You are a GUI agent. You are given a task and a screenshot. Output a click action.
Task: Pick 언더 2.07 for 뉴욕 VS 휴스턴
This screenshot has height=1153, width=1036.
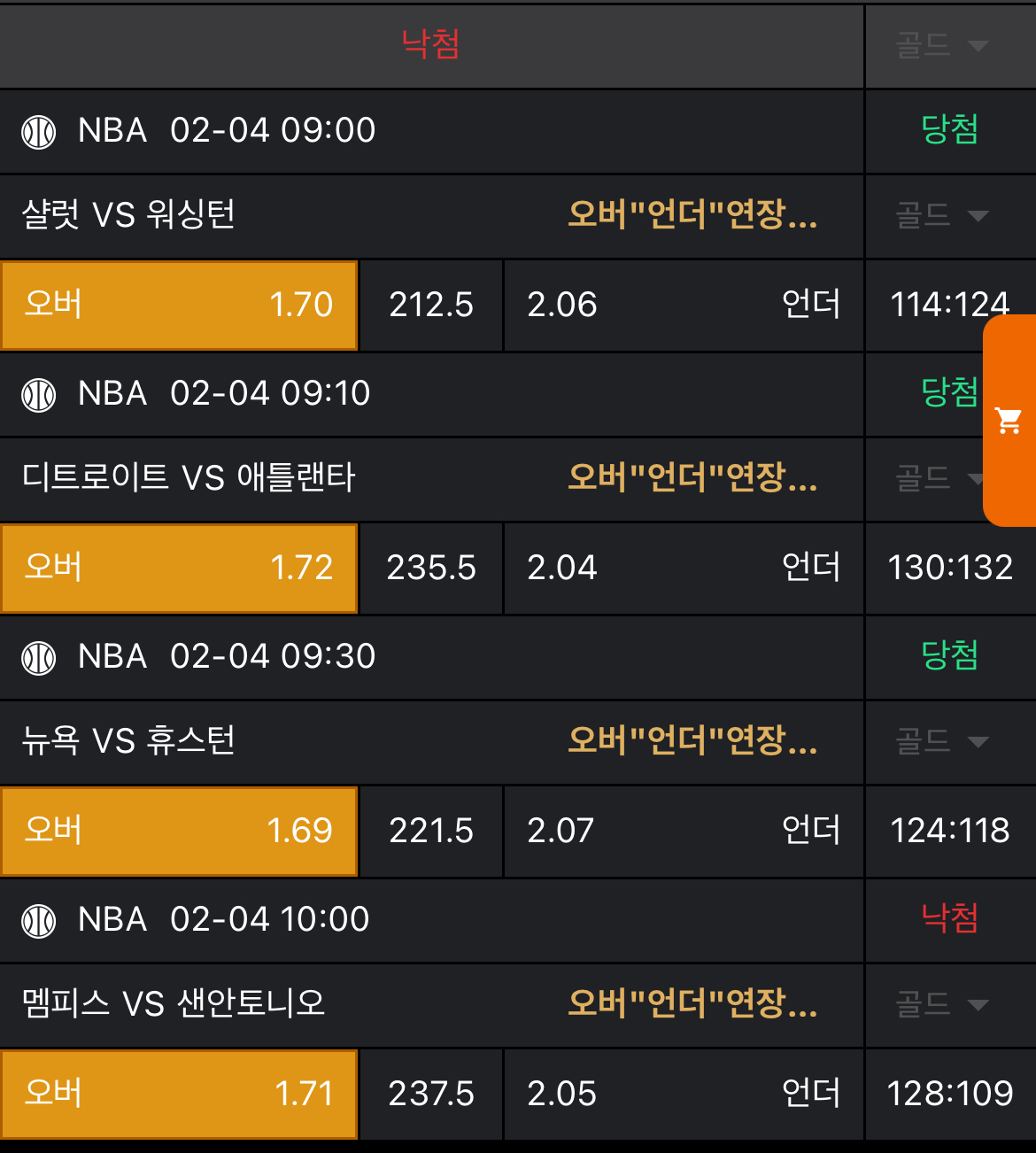pyautogui.click(x=683, y=831)
